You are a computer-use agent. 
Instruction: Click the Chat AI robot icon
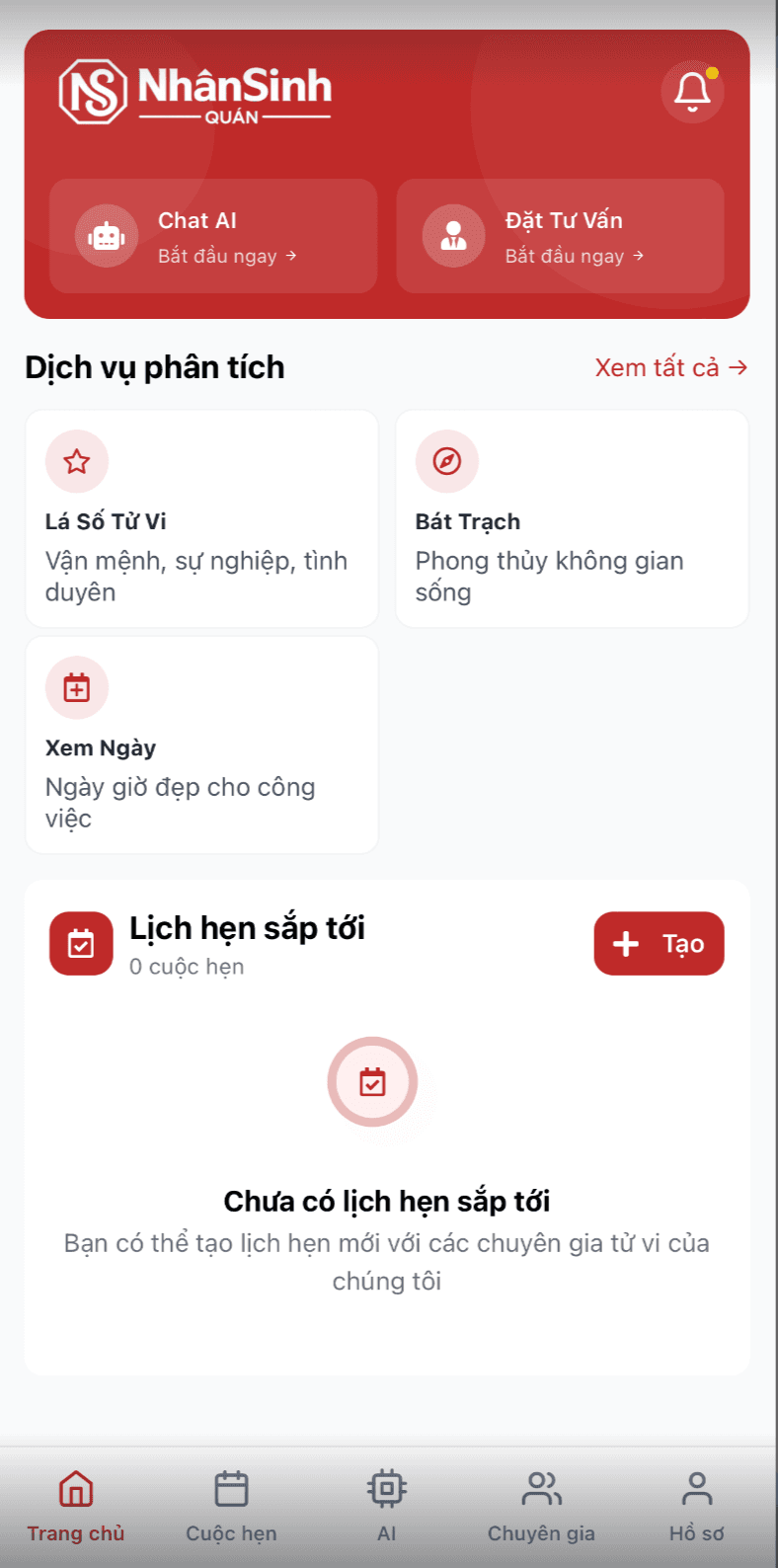coord(106,237)
